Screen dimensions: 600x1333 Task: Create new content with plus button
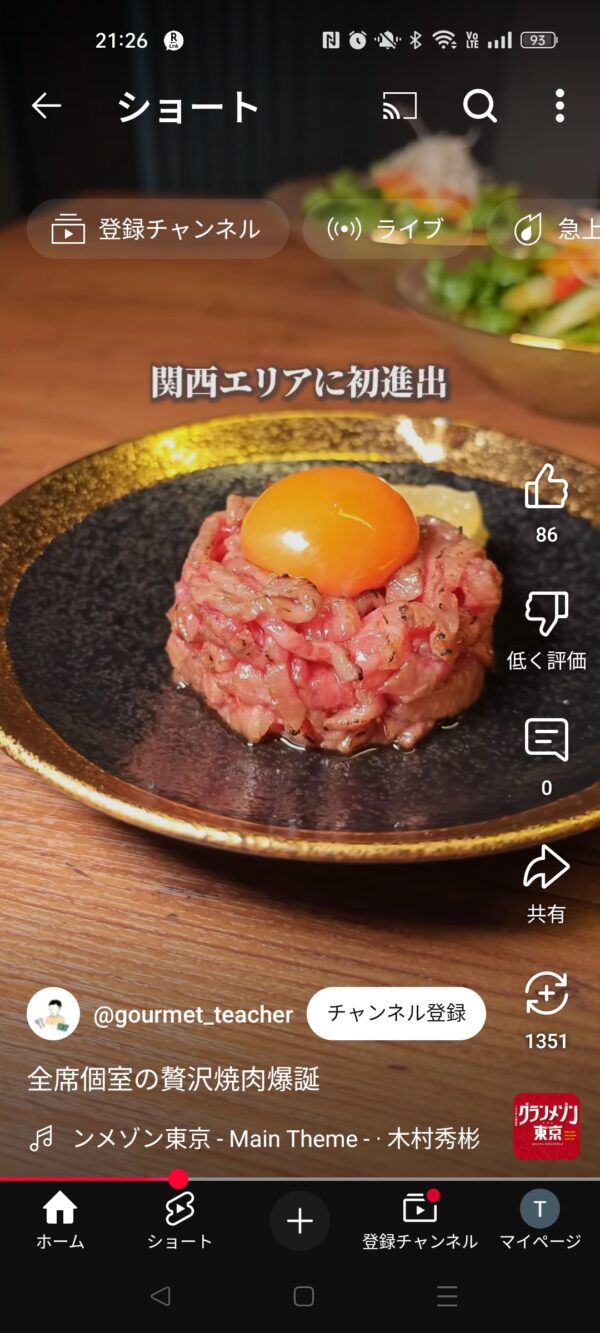click(x=300, y=1220)
